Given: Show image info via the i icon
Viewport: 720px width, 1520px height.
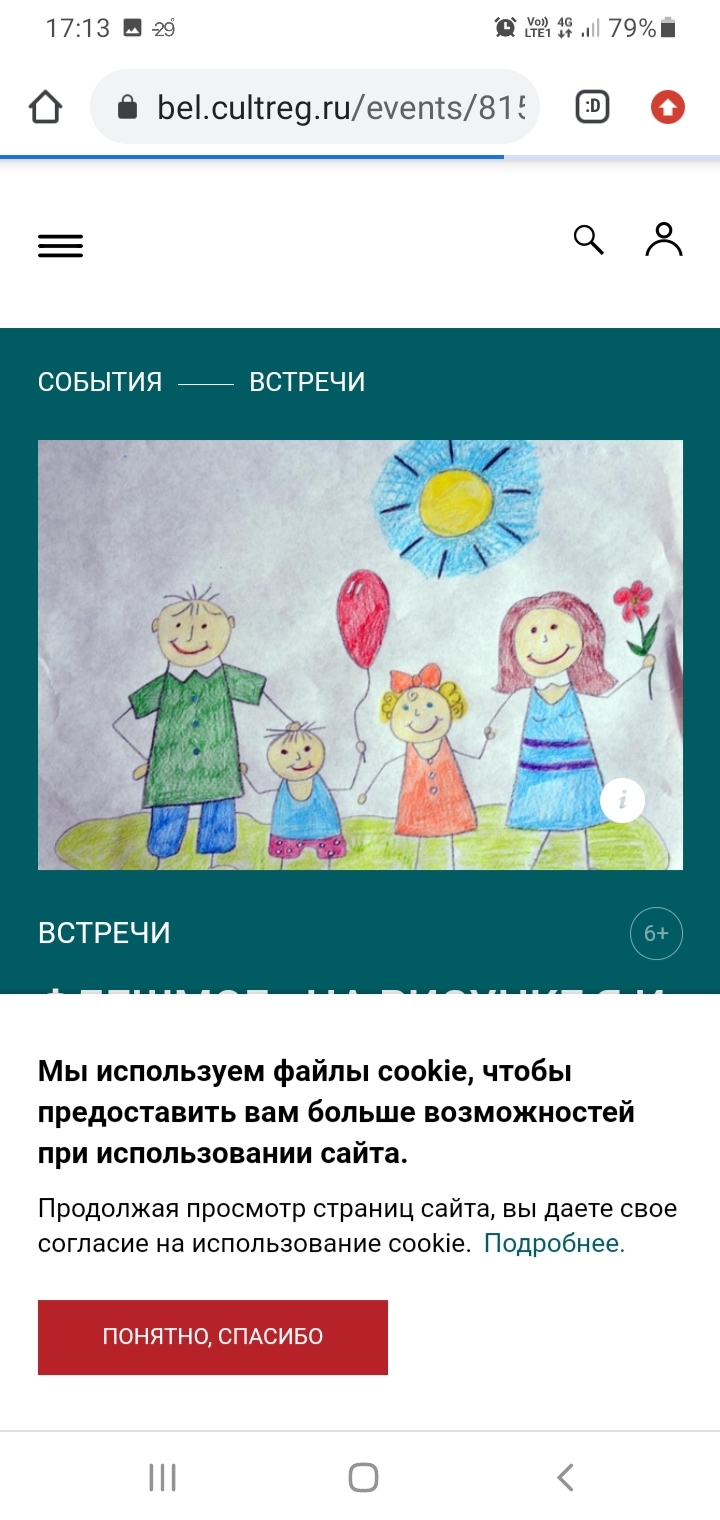Looking at the screenshot, I should tap(623, 800).
